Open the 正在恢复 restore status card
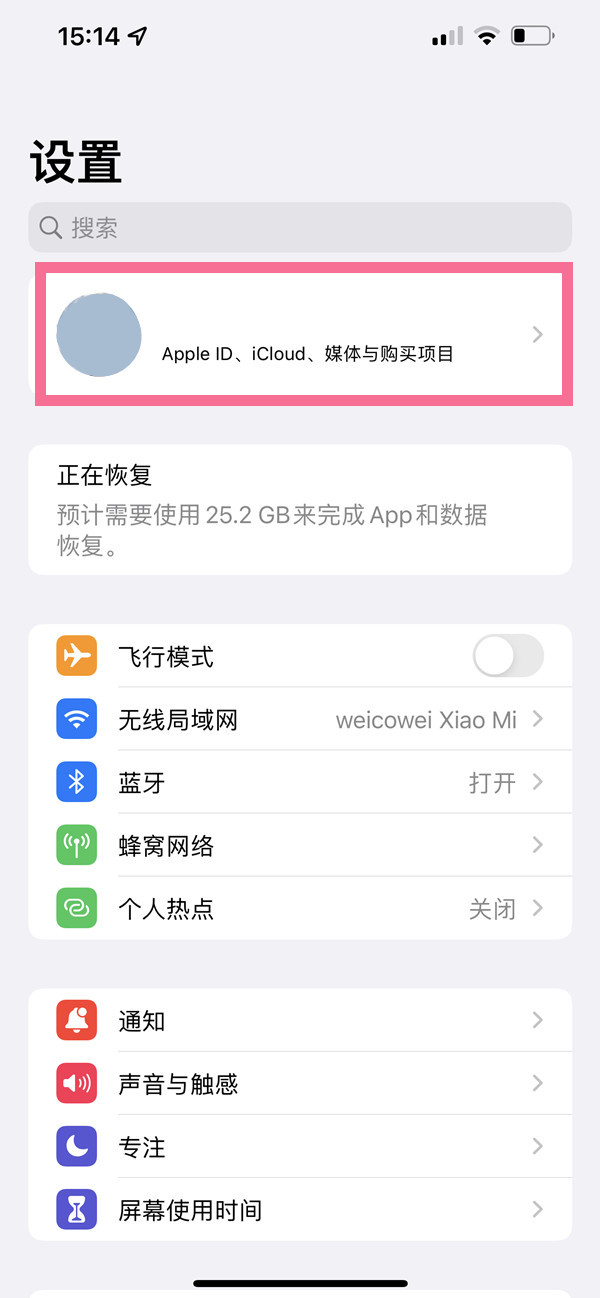This screenshot has height=1298, width=600. (300, 510)
